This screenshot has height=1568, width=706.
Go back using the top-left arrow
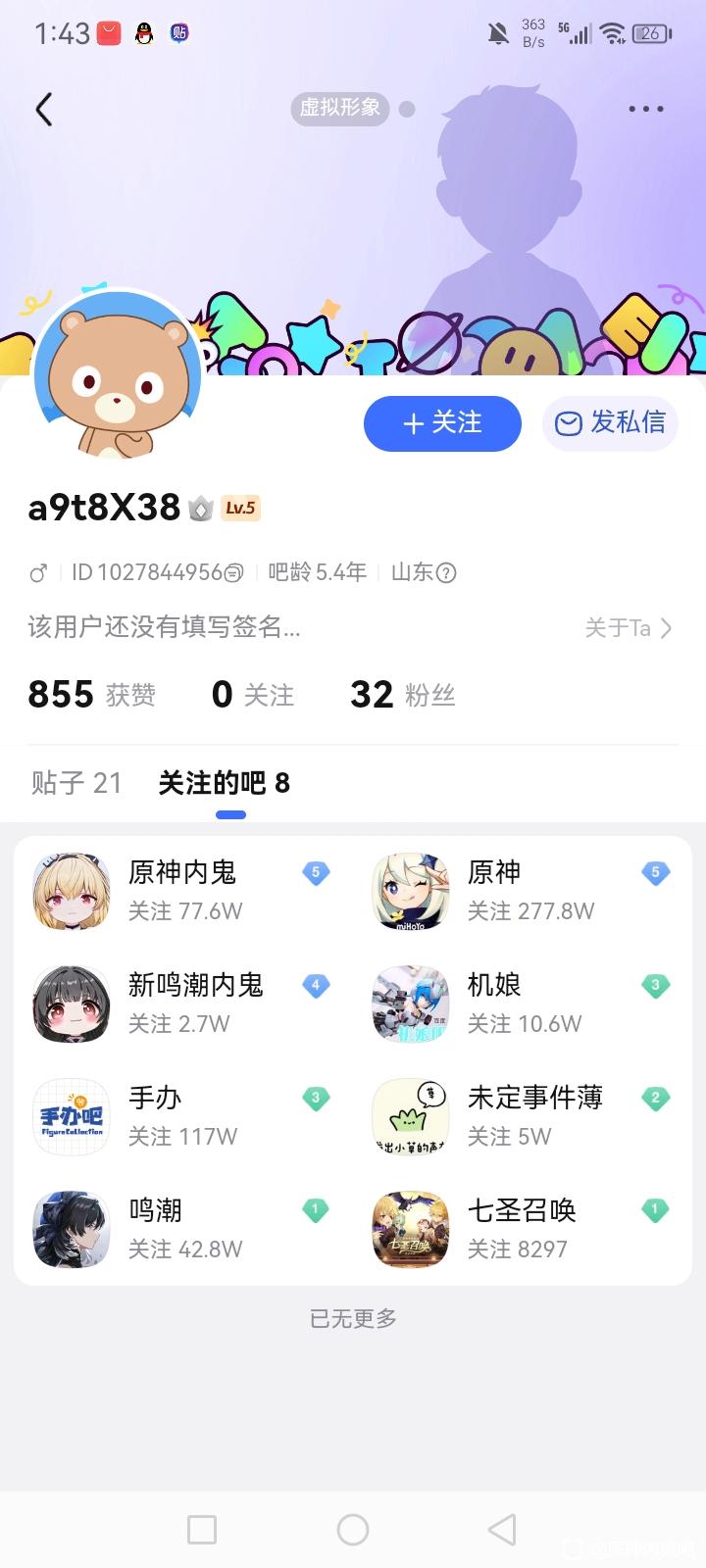(x=44, y=109)
